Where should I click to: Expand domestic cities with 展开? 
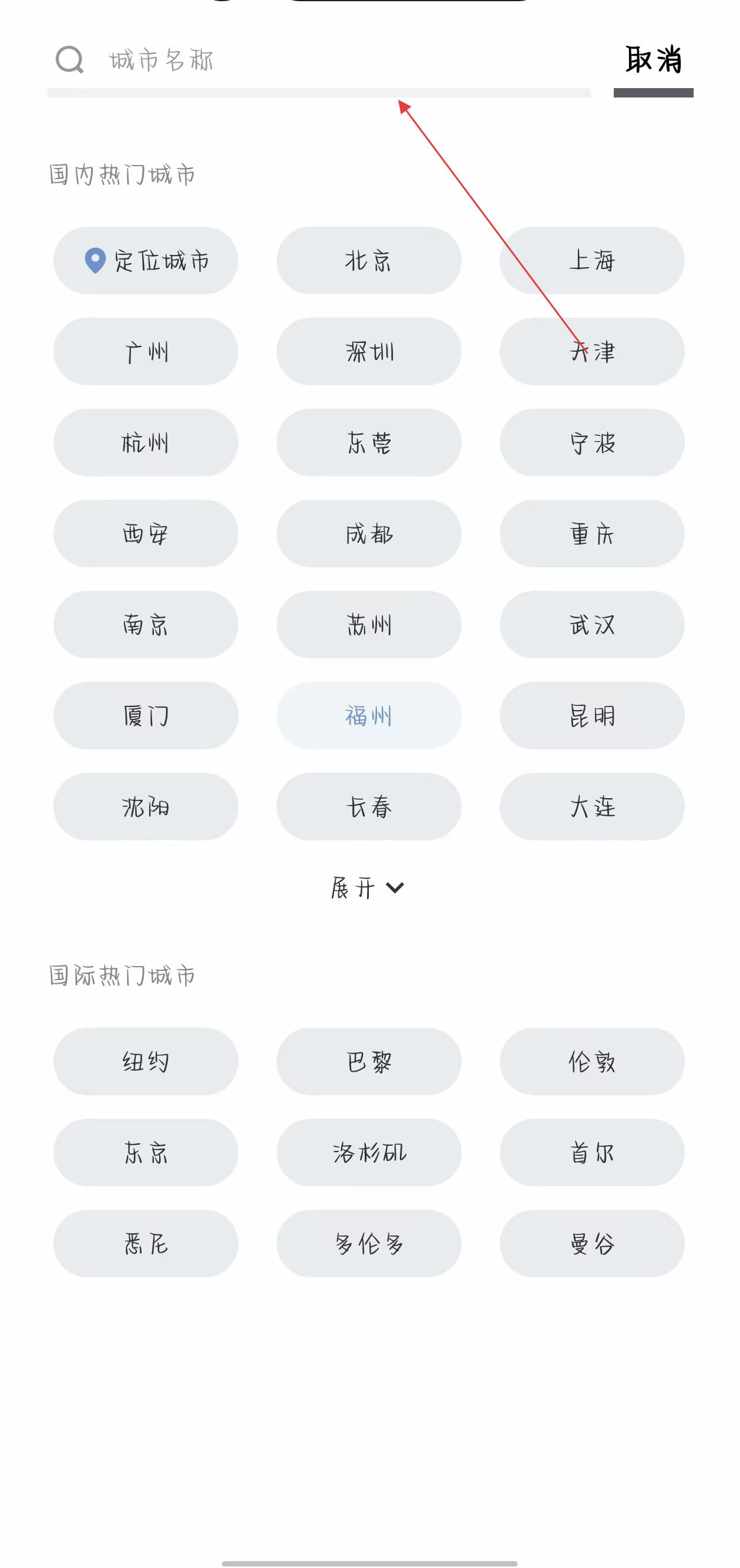pos(368,888)
